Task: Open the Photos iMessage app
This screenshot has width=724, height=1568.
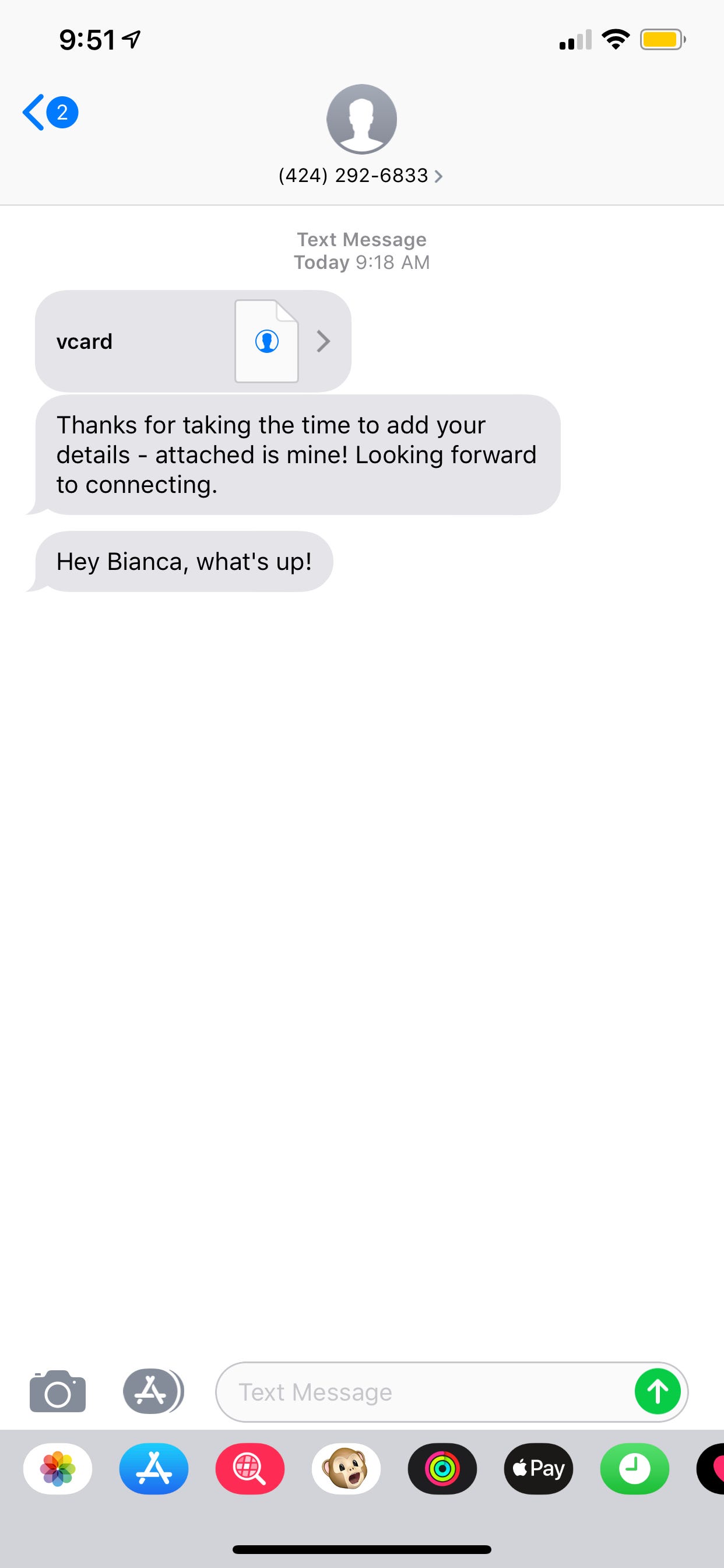Action: point(58,1469)
